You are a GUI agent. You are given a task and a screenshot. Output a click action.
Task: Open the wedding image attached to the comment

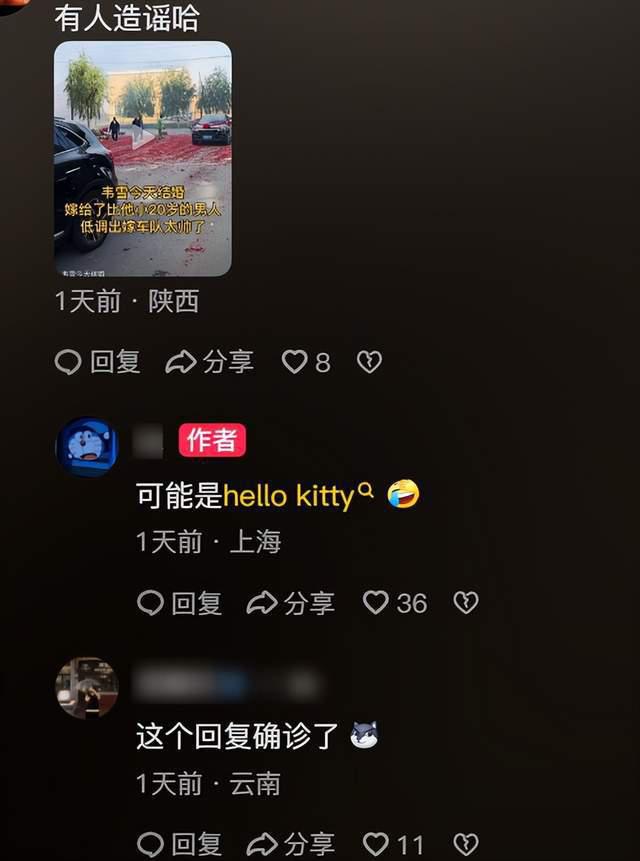tap(142, 158)
